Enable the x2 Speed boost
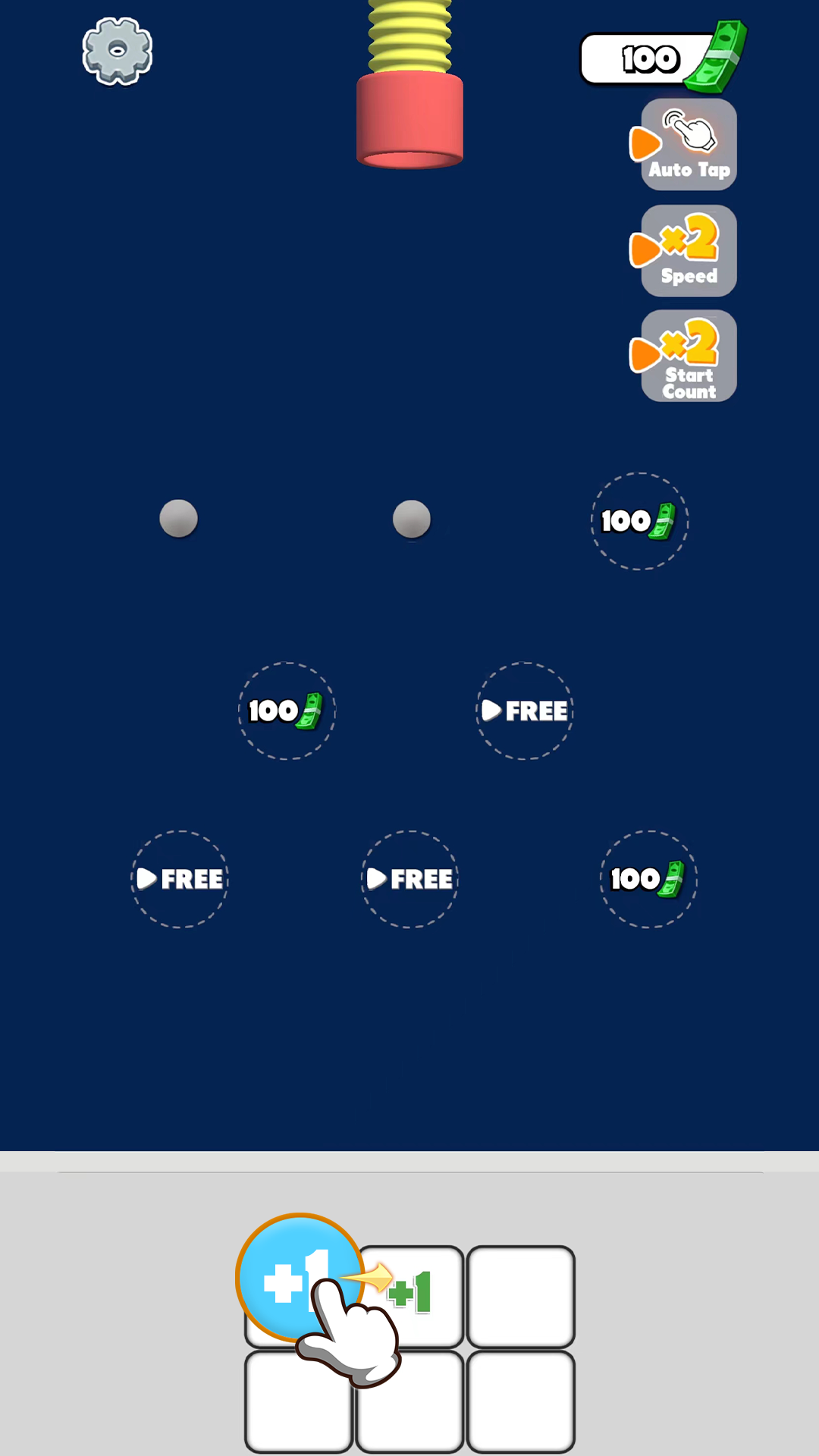Screen dimensions: 819x1456 (x=688, y=251)
